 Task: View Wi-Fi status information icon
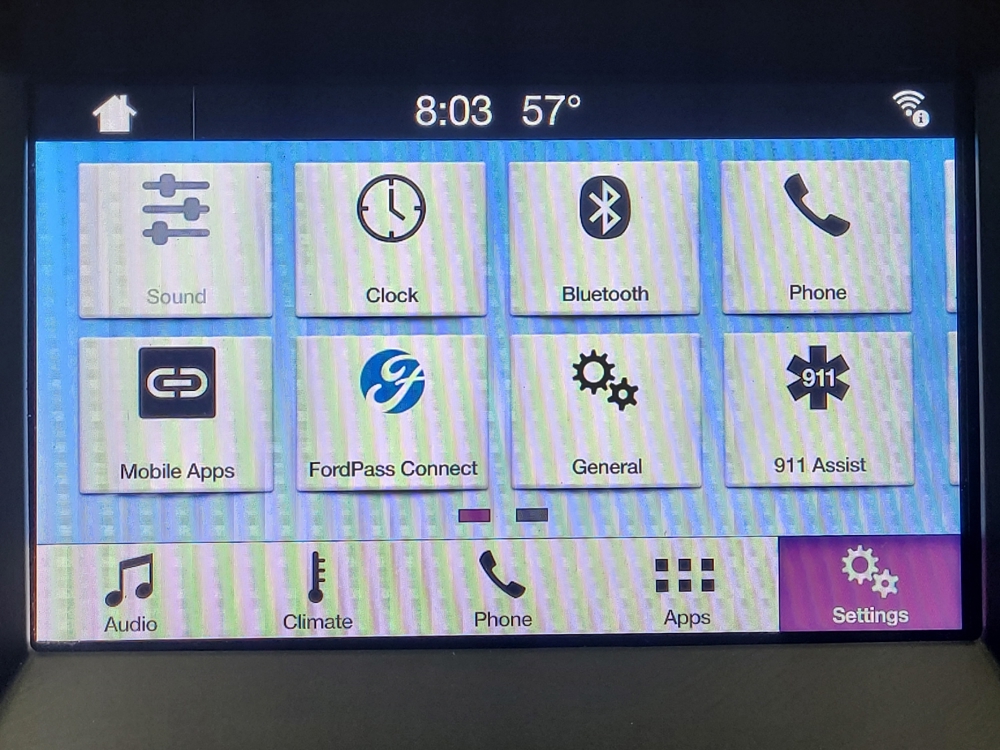[909, 108]
